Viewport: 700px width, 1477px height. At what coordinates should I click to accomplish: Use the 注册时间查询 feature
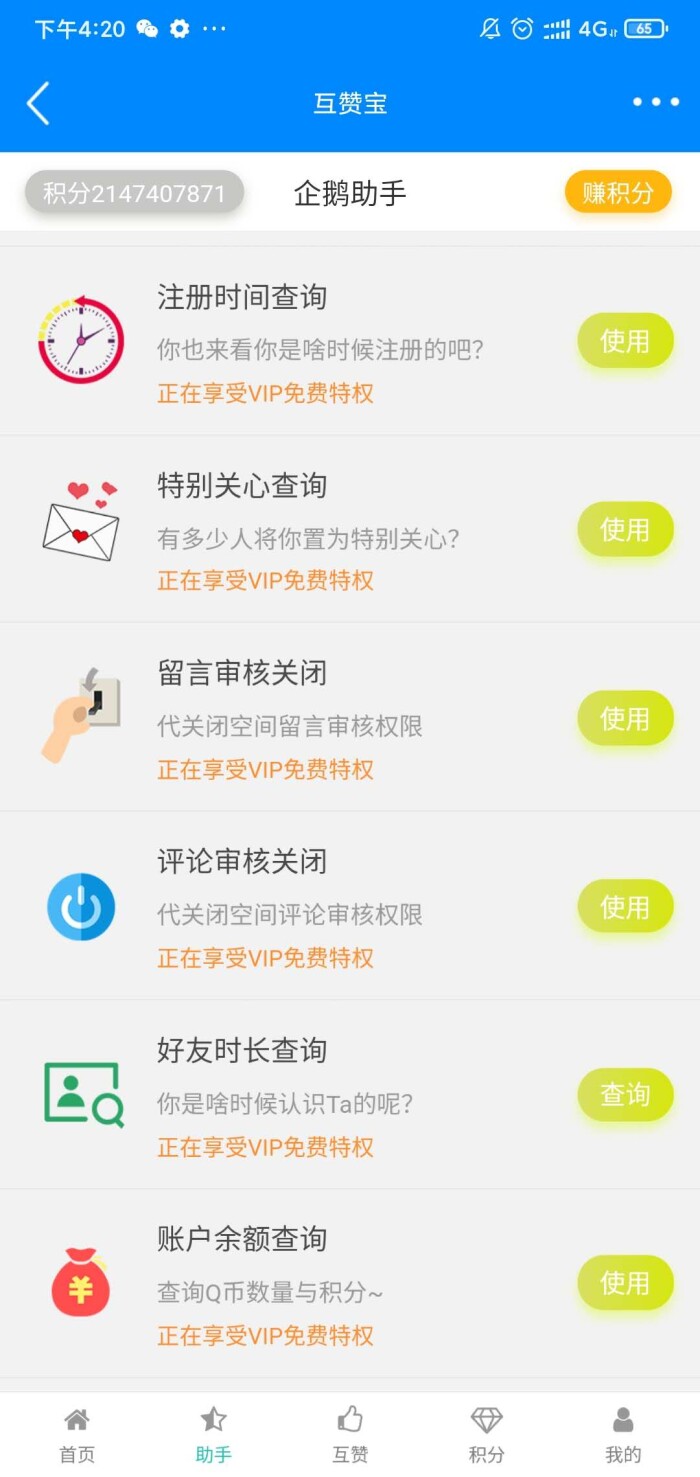coord(625,341)
